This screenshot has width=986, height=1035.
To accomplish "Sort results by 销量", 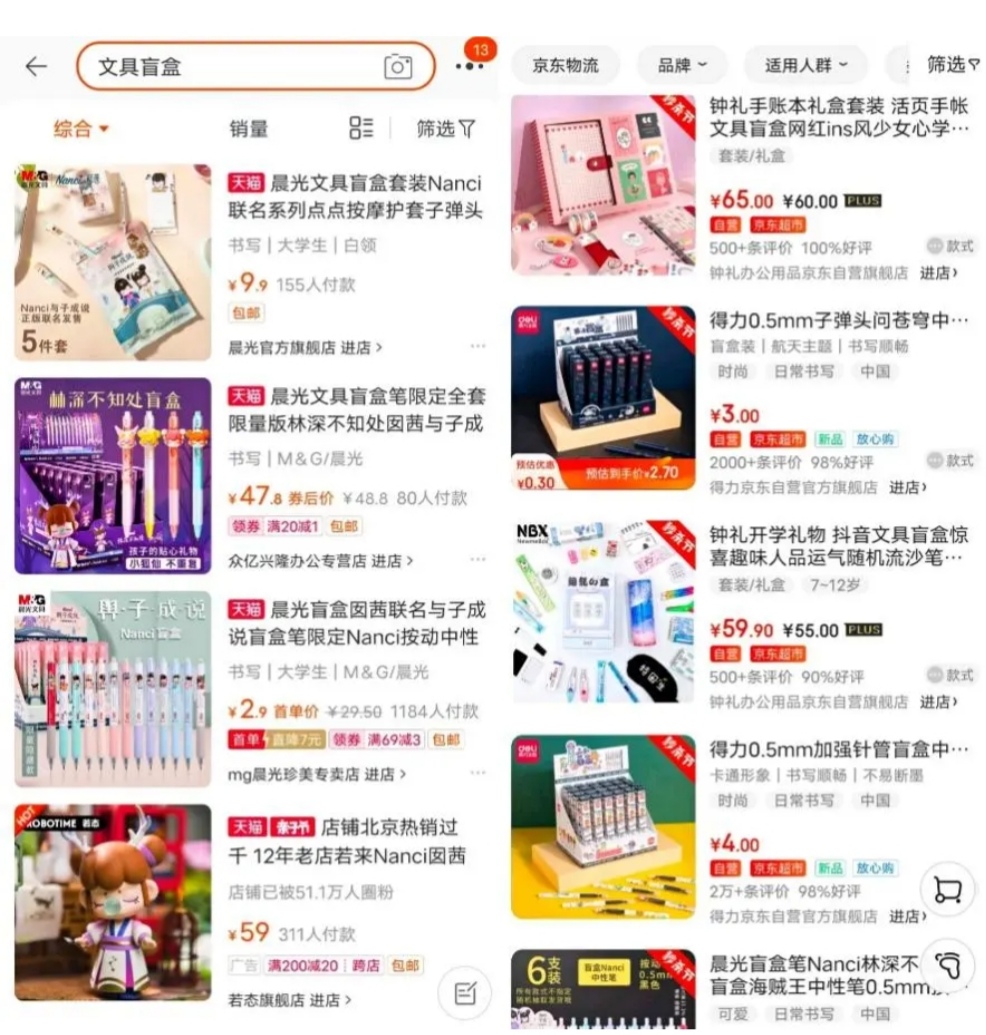I will tap(248, 128).
